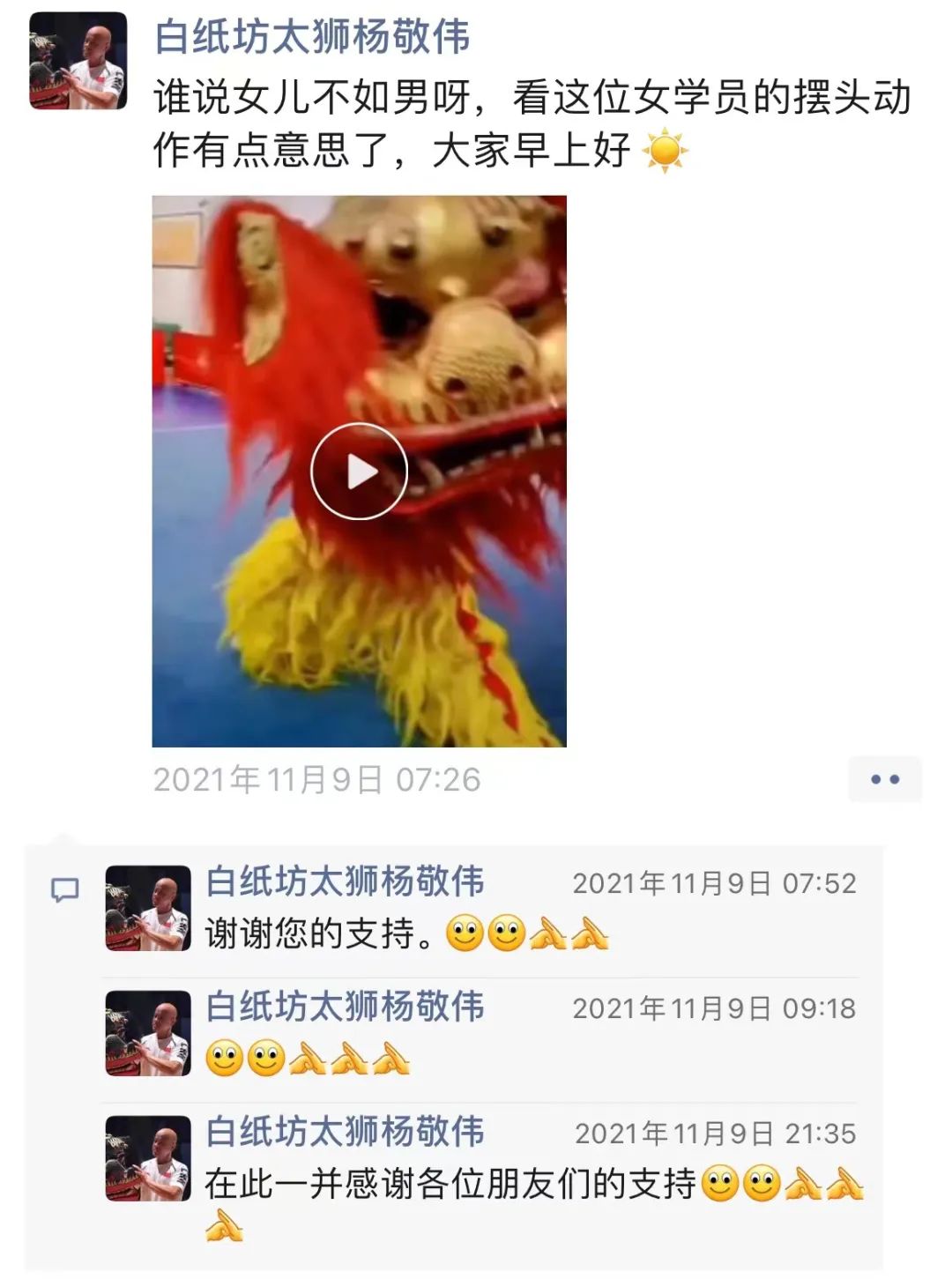Tap the post author name 白纸坊太狮杨敬伟
The image size is (952, 1279).
[x=312, y=37]
